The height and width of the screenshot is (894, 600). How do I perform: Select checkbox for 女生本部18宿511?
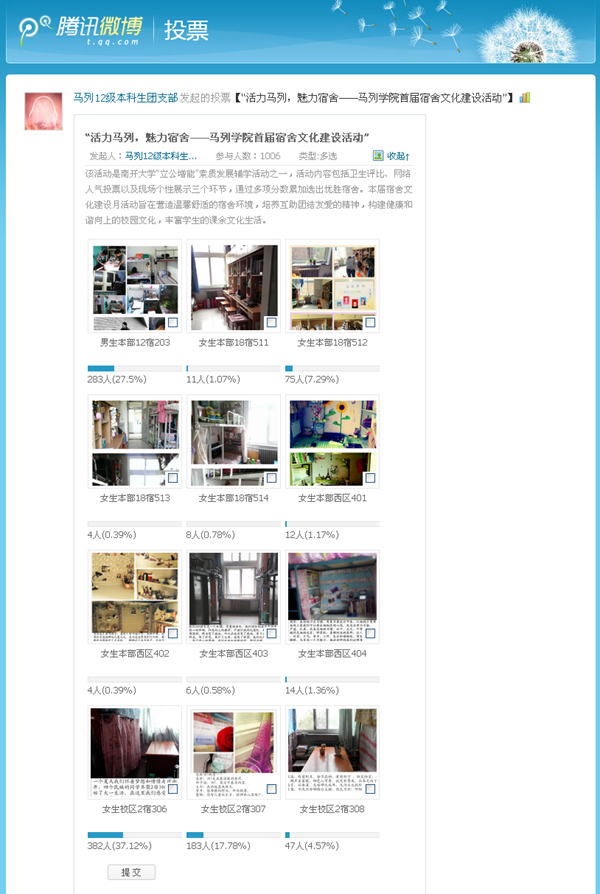(271, 323)
